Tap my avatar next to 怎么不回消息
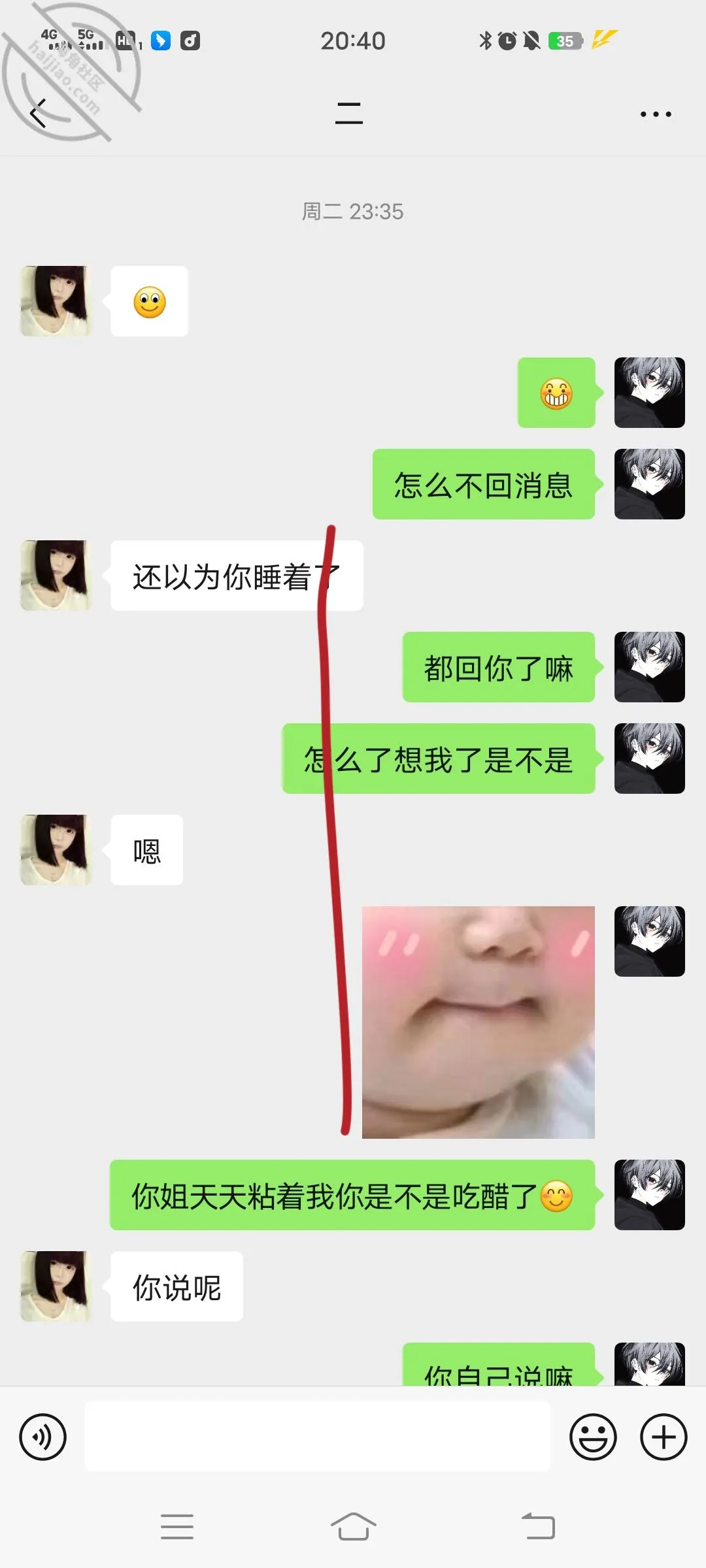Image resolution: width=706 pixels, height=1568 pixels. click(x=650, y=484)
